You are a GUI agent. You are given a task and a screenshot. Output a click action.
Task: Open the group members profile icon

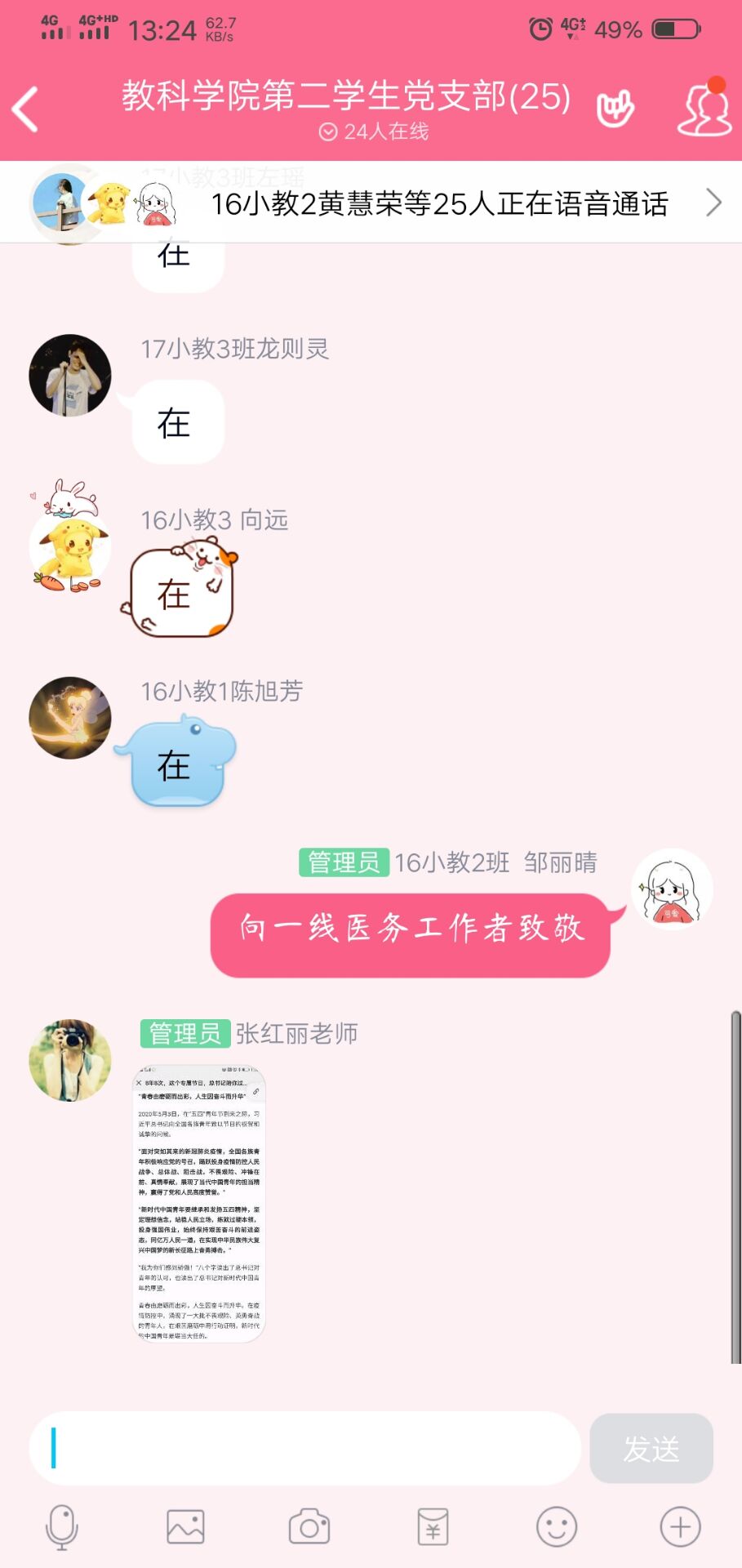click(x=704, y=109)
